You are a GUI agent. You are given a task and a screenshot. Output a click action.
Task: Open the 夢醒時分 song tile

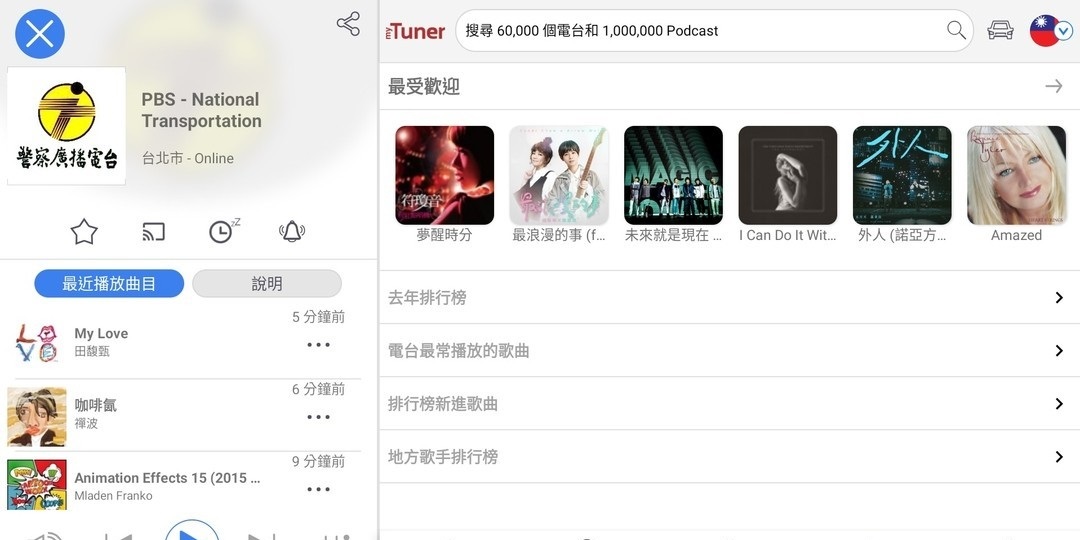tap(445, 175)
